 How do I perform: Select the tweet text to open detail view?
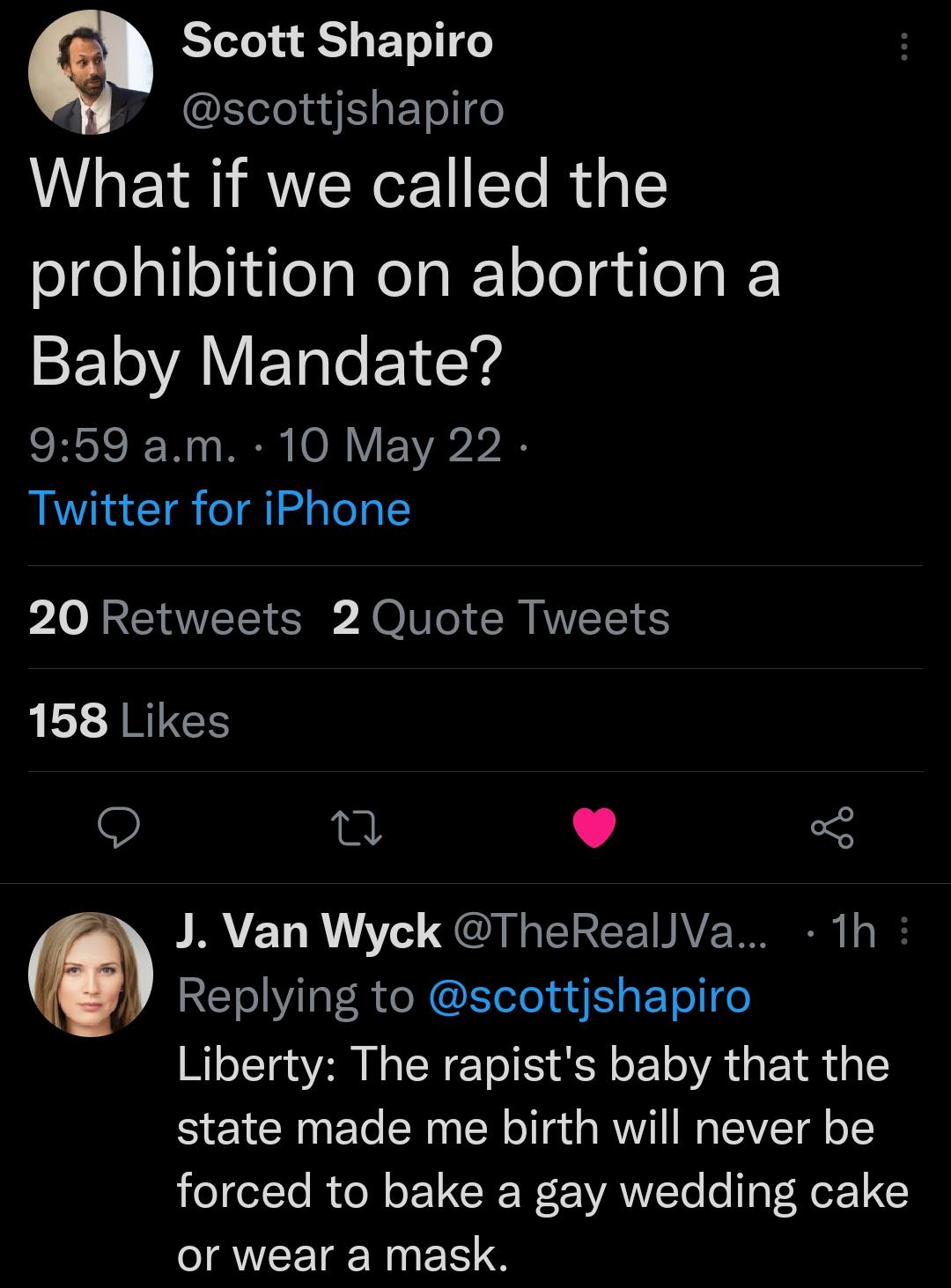click(405, 273)
